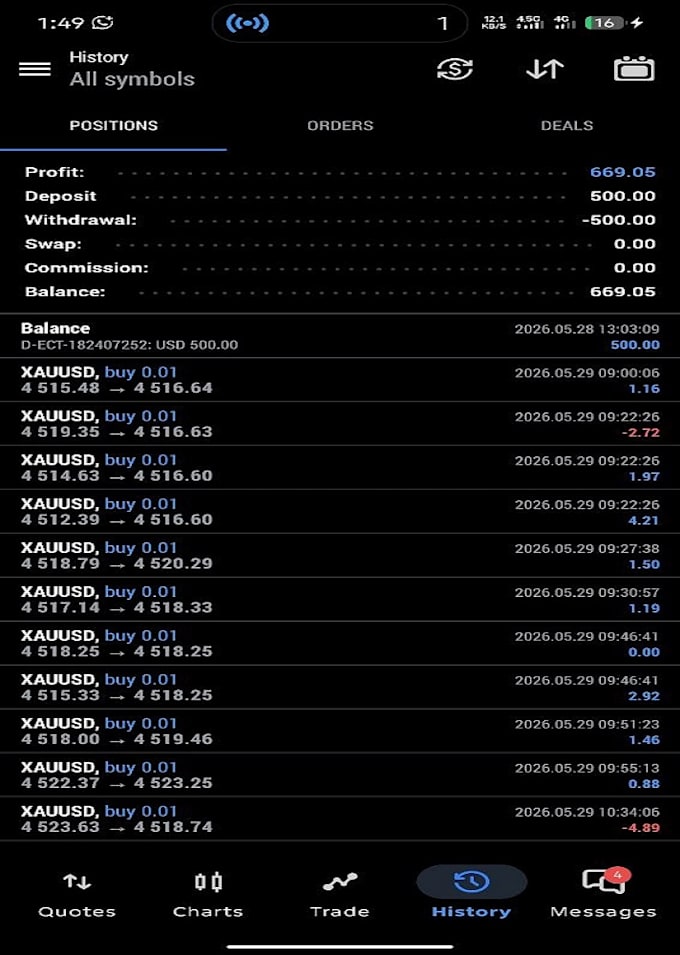Expand the XAUUSD position with 4.21 profit
Screen dimensions: 680x955
(x=340, y=512)
